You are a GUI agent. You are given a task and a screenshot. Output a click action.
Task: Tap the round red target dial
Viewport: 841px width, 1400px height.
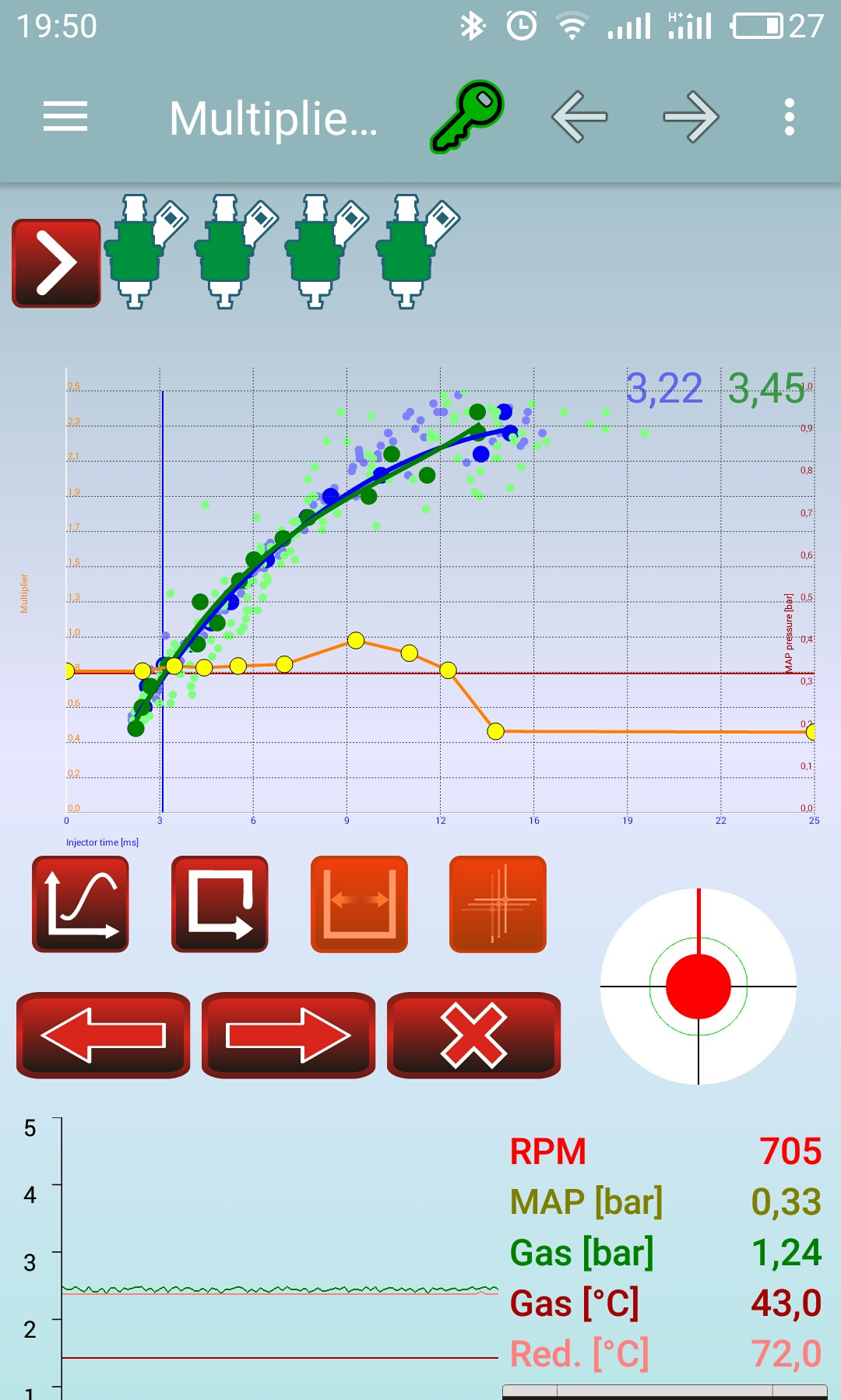698,987
